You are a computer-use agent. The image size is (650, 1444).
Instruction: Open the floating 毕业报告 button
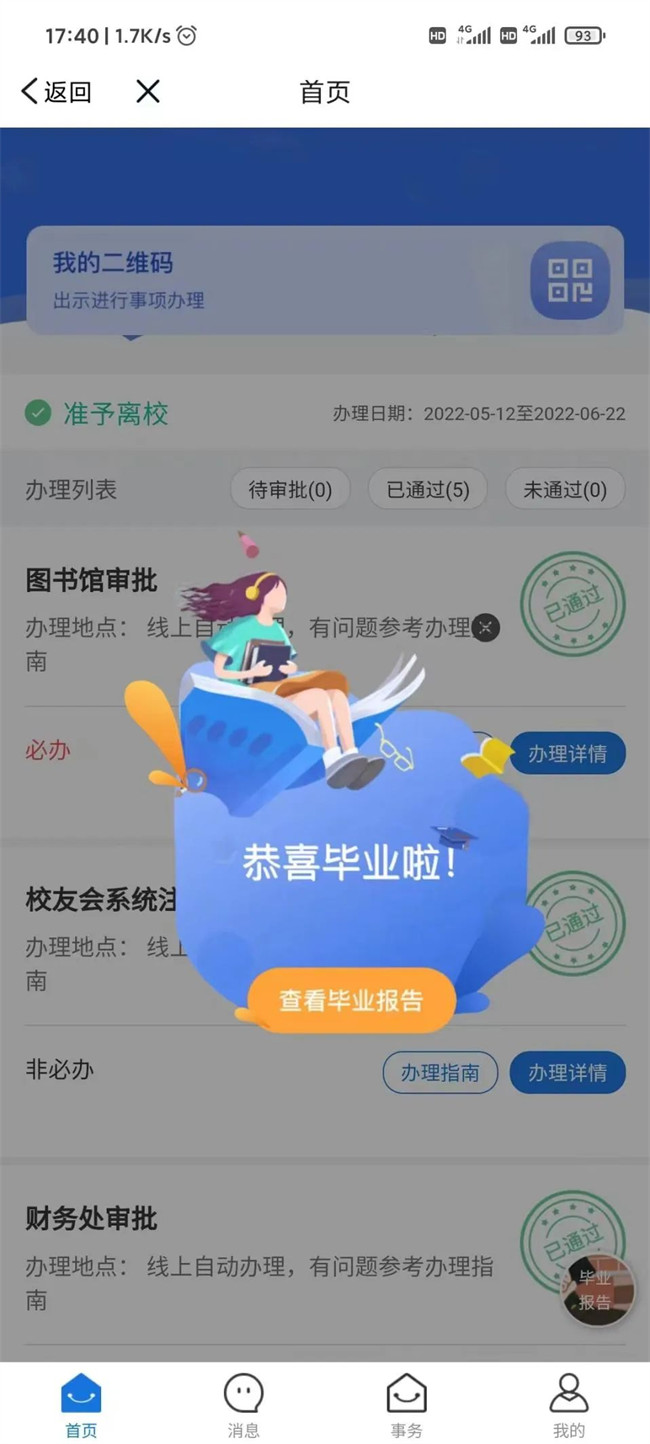(597, 1290)
